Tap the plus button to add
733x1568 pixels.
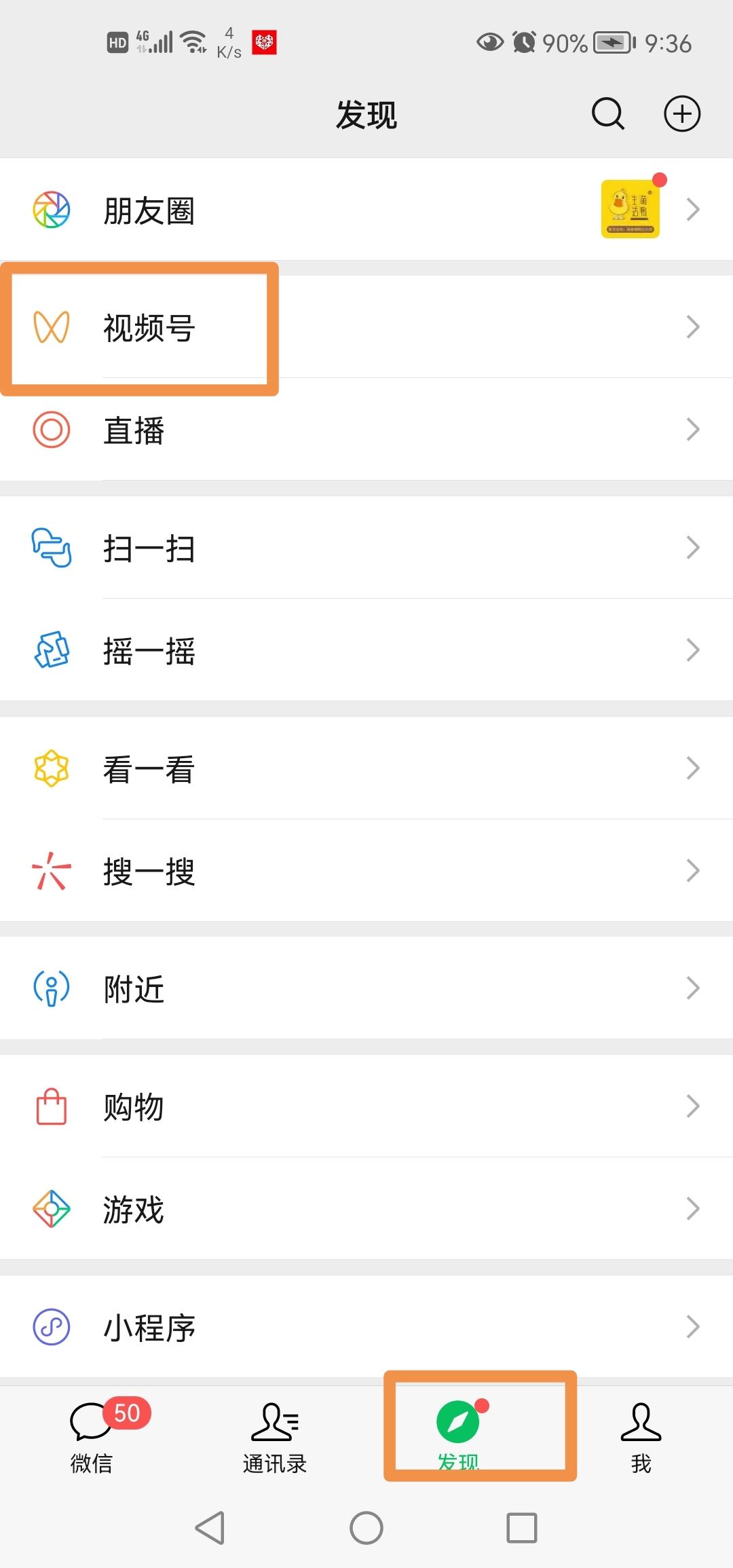681,114
